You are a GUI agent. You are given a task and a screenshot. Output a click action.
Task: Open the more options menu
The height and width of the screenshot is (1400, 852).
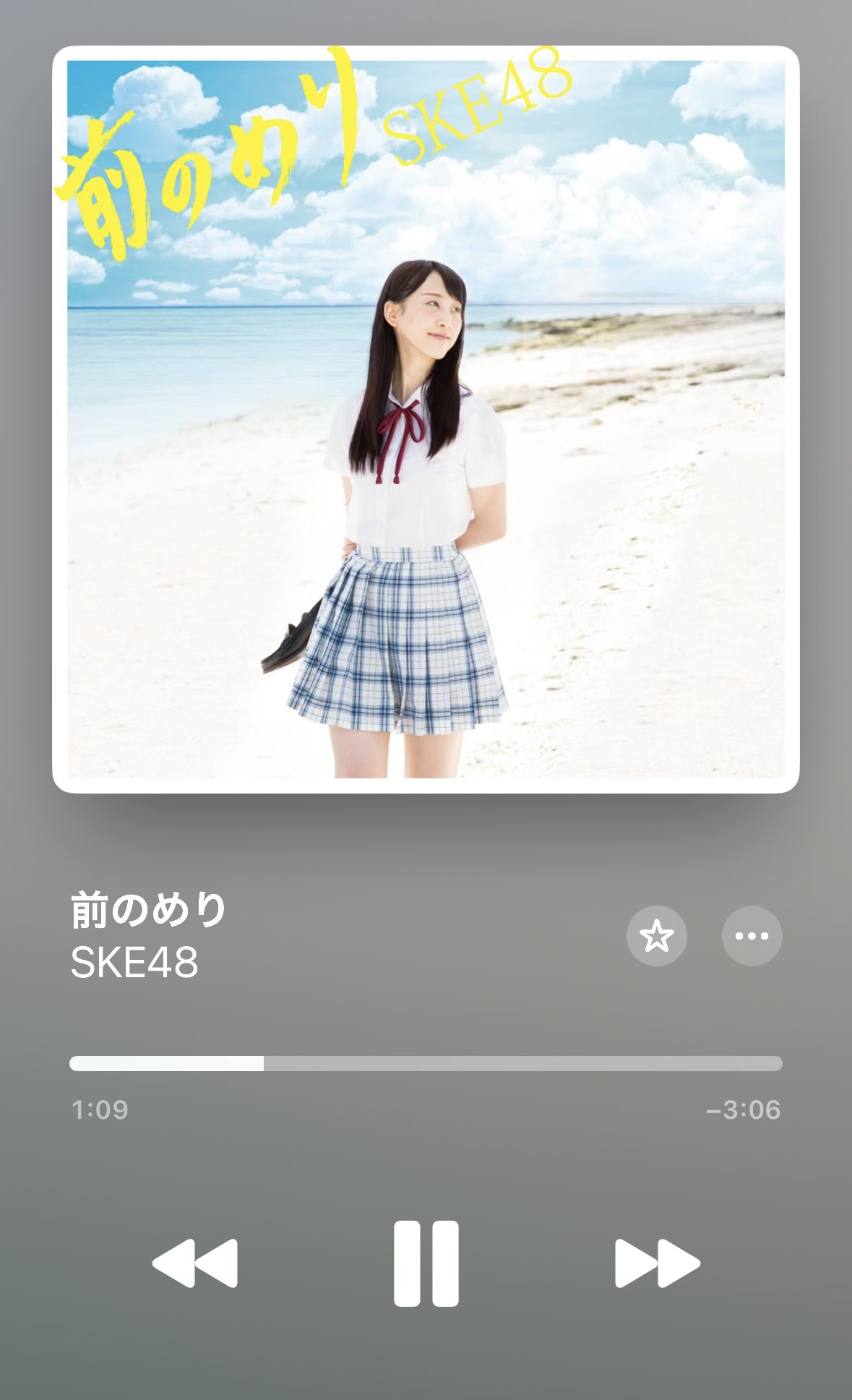(x=752, y=936)
